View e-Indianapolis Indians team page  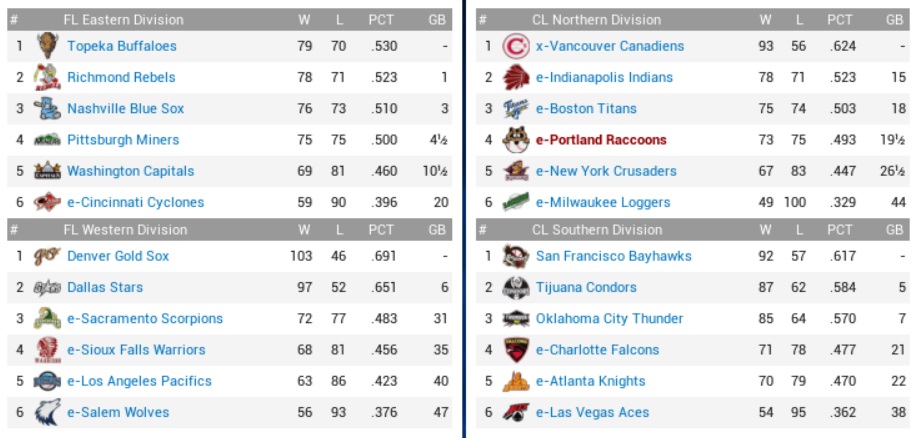(604, 77)
